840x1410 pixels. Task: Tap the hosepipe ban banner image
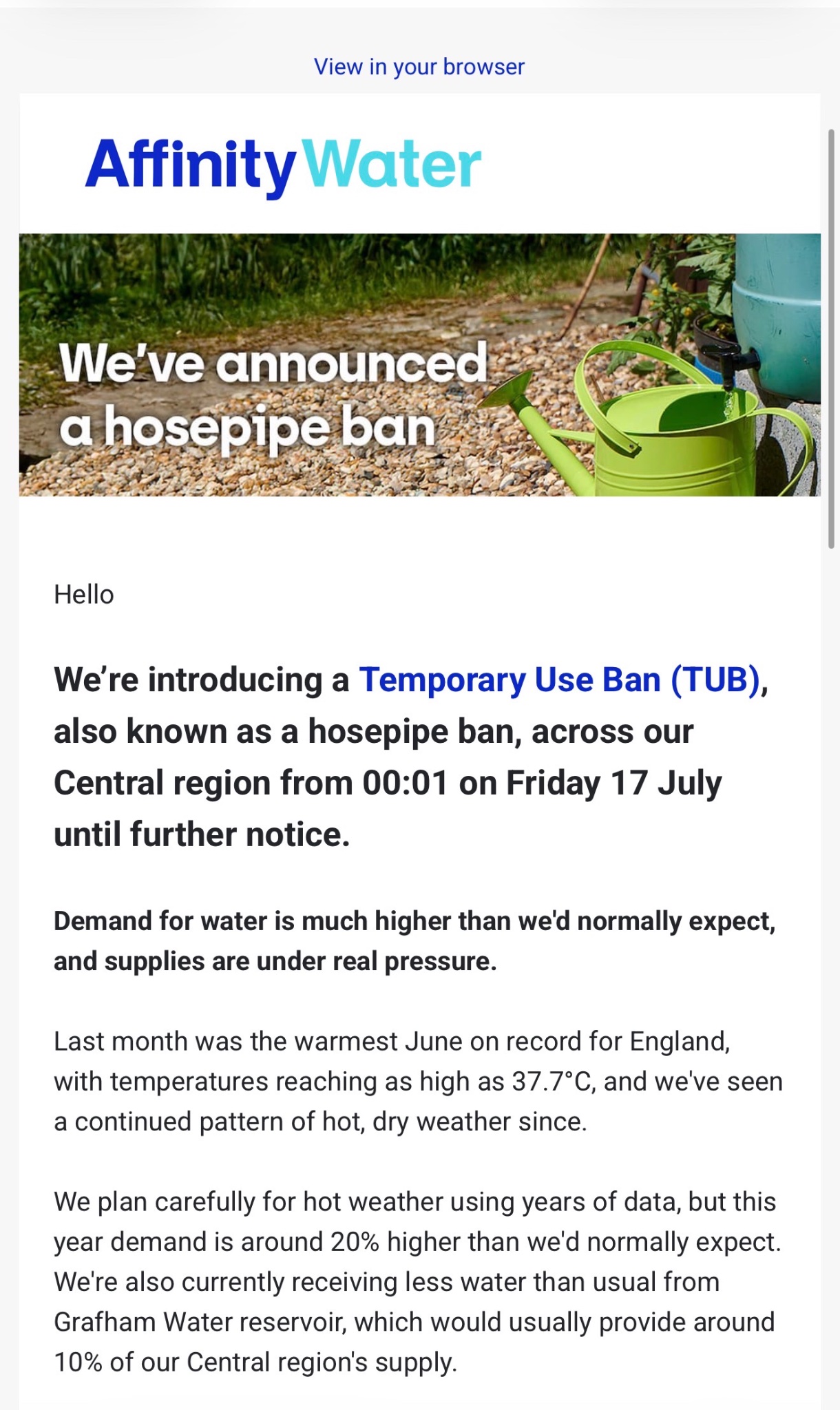point(419,365)
